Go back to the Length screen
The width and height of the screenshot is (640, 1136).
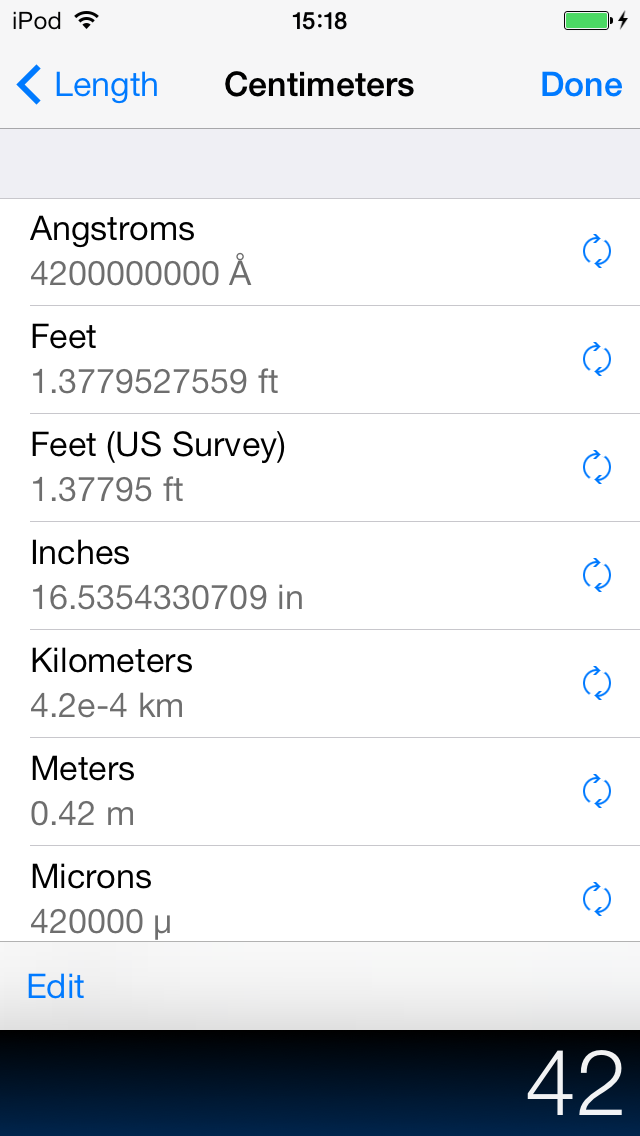point(88,85)
